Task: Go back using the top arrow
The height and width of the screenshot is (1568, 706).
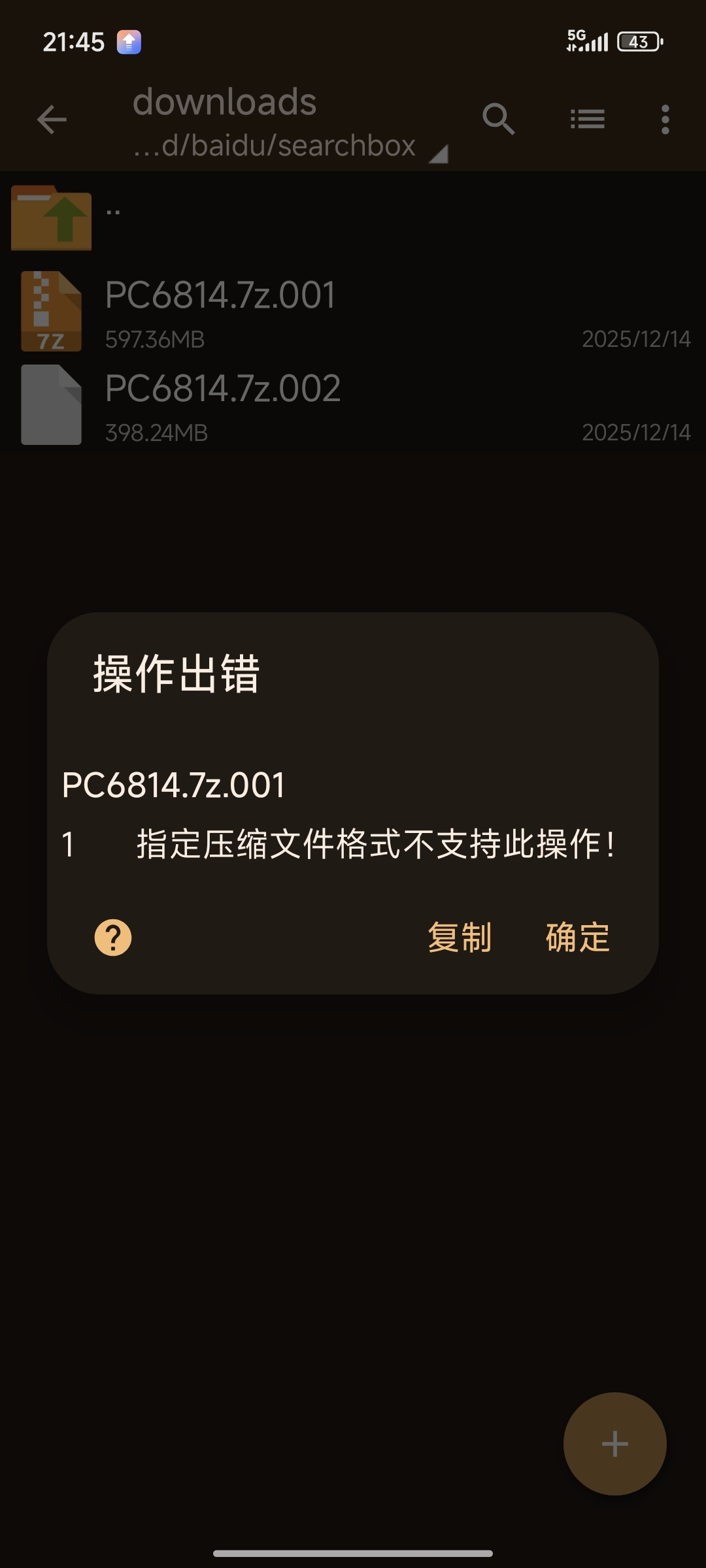Action: (52, 120)
